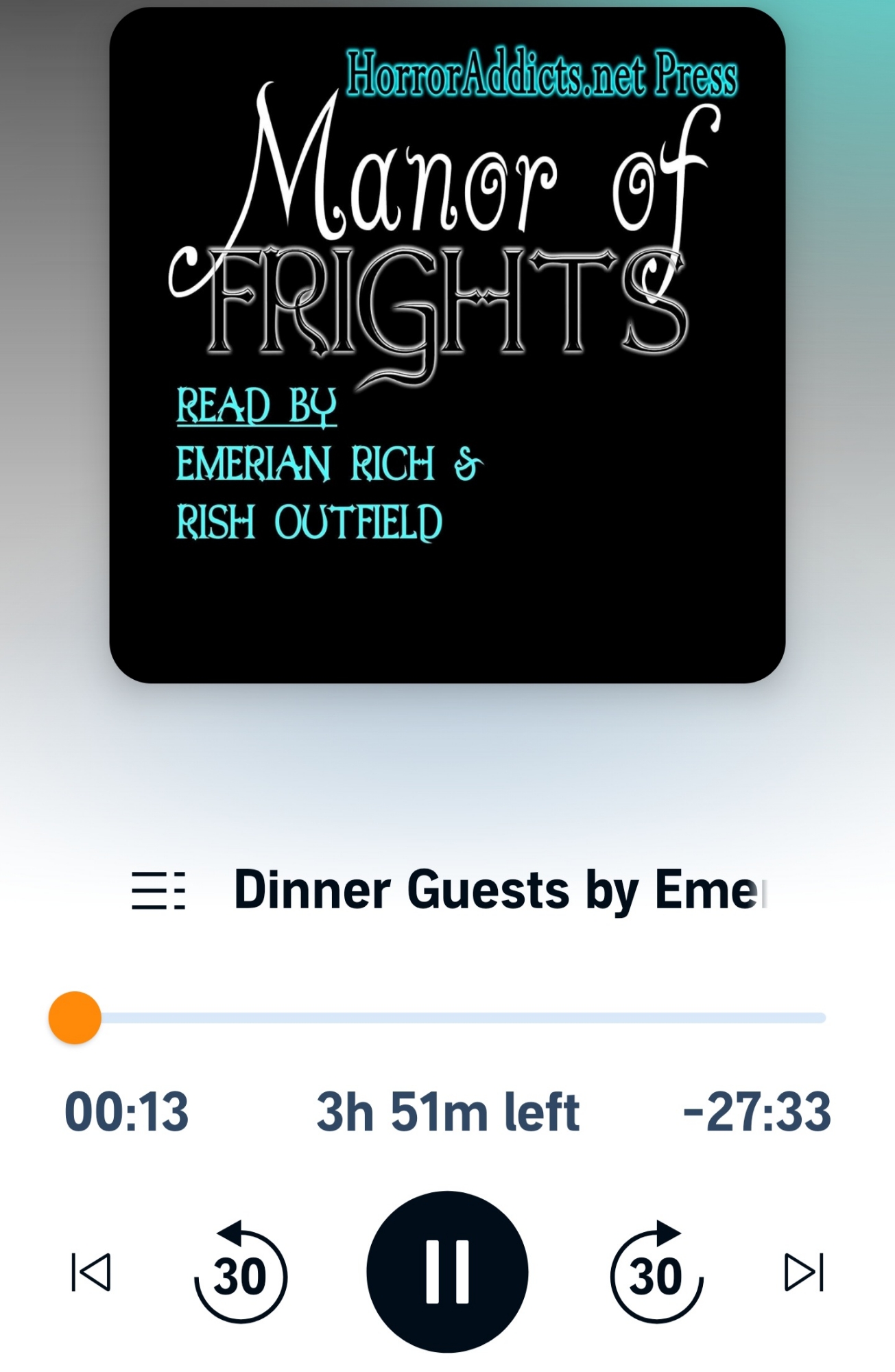Image resolution: width=895 pixels, height=1372 pixels.
Task: Open the chapter list icon
Action: 158,890
